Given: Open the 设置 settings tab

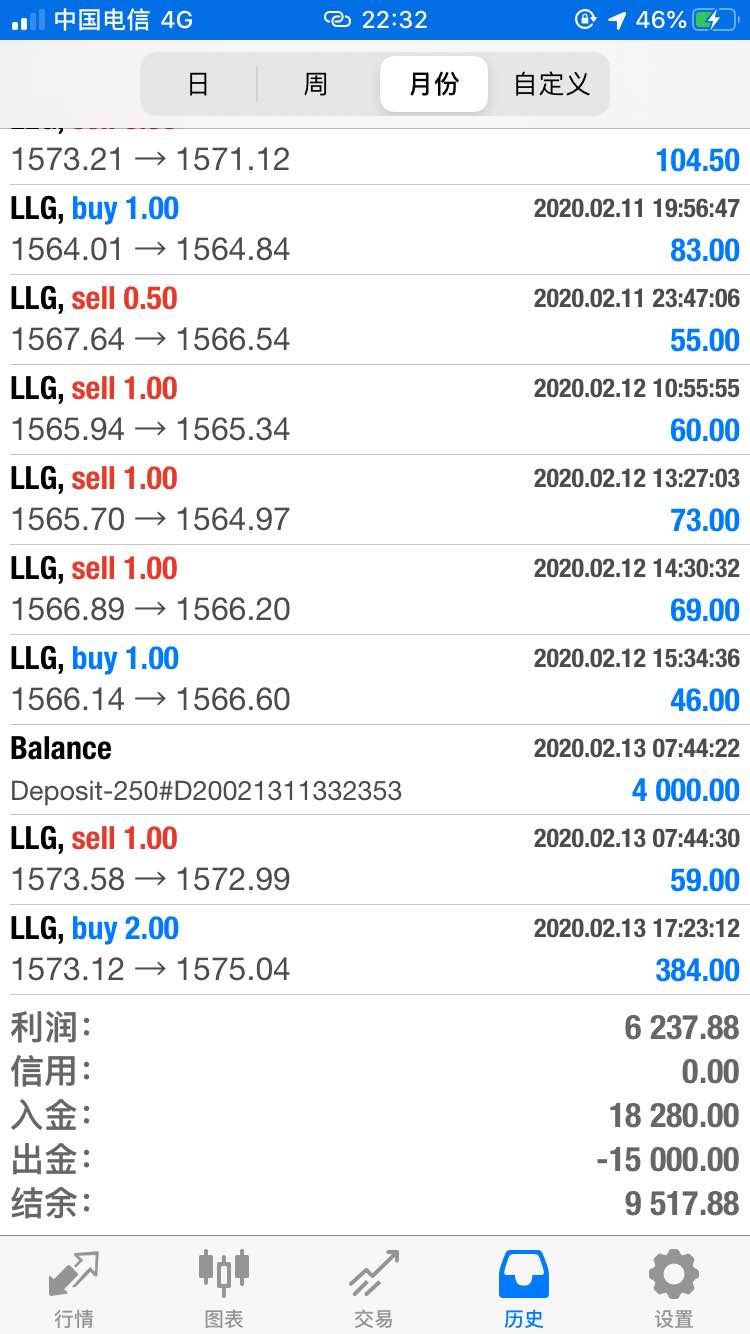Looking at the screenshot, I should 674,1288.
